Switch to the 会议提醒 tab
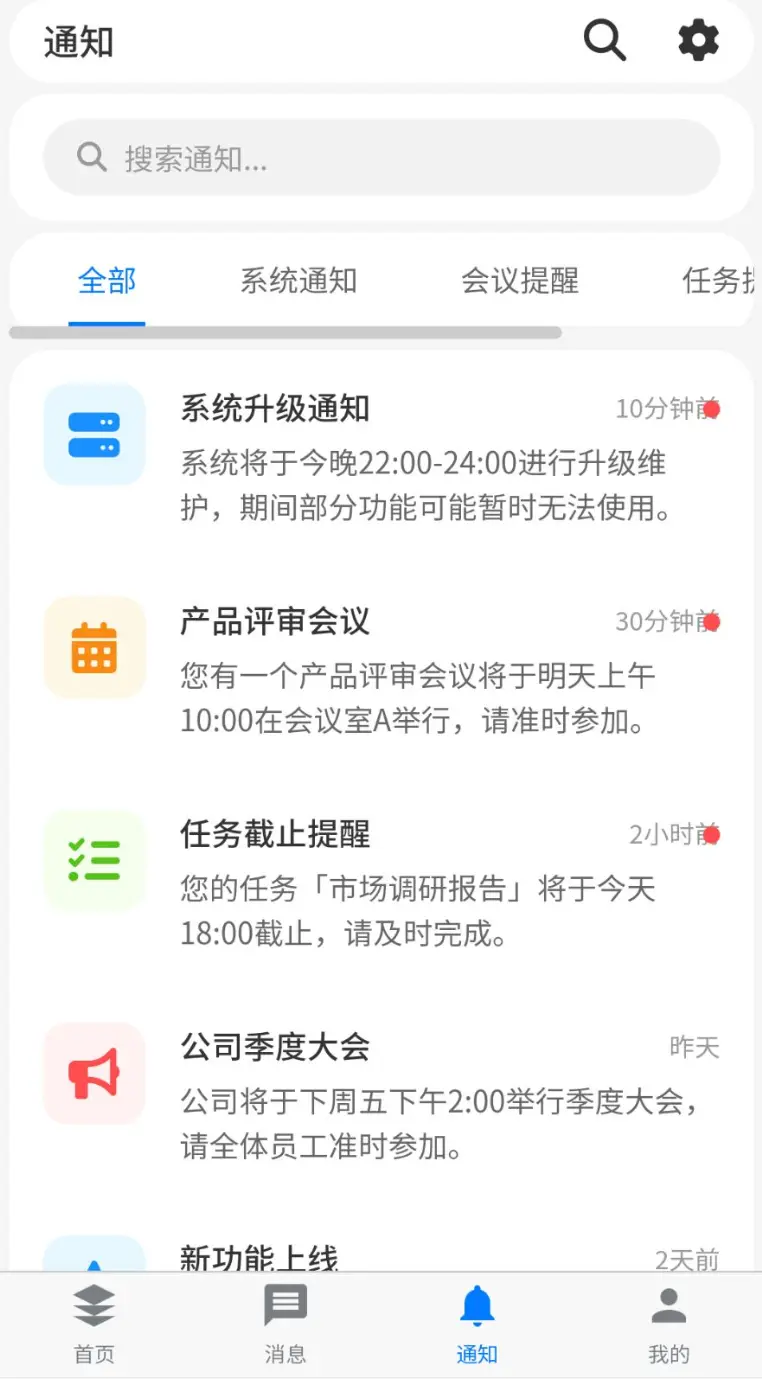The height and width of the screenshot is (1379, 762). (x=520, y=281)
